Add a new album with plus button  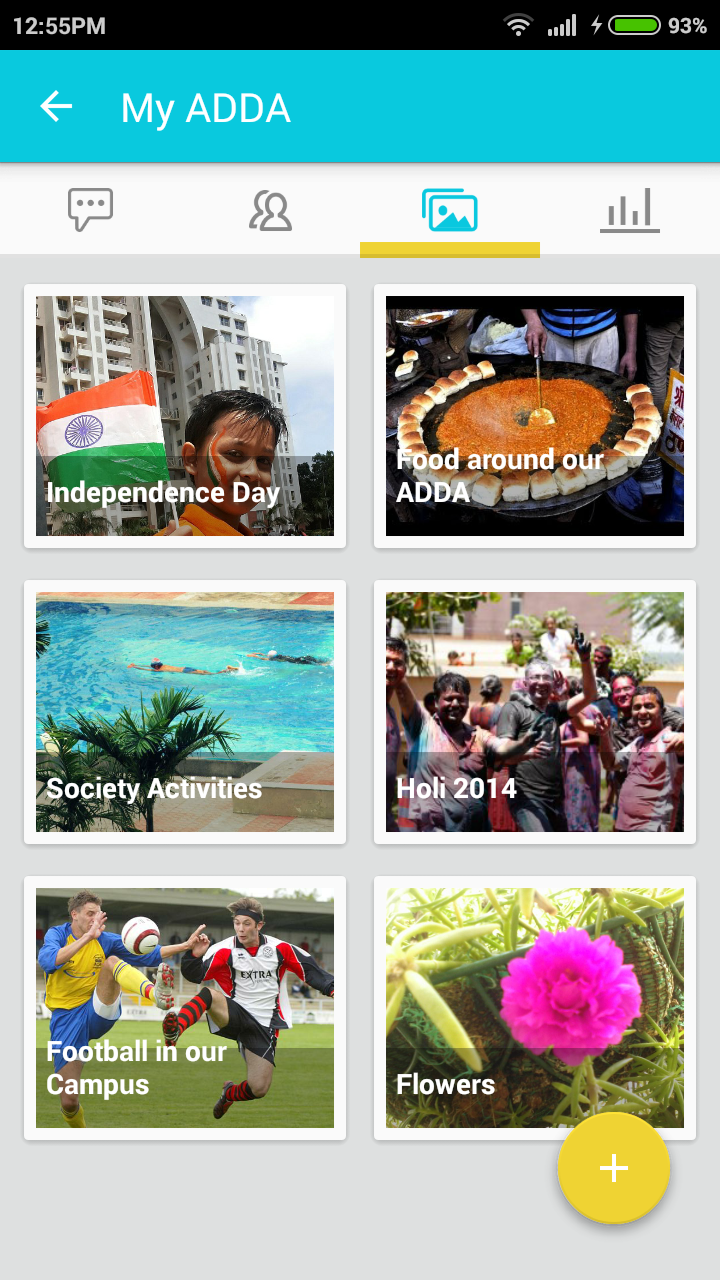613,1168
